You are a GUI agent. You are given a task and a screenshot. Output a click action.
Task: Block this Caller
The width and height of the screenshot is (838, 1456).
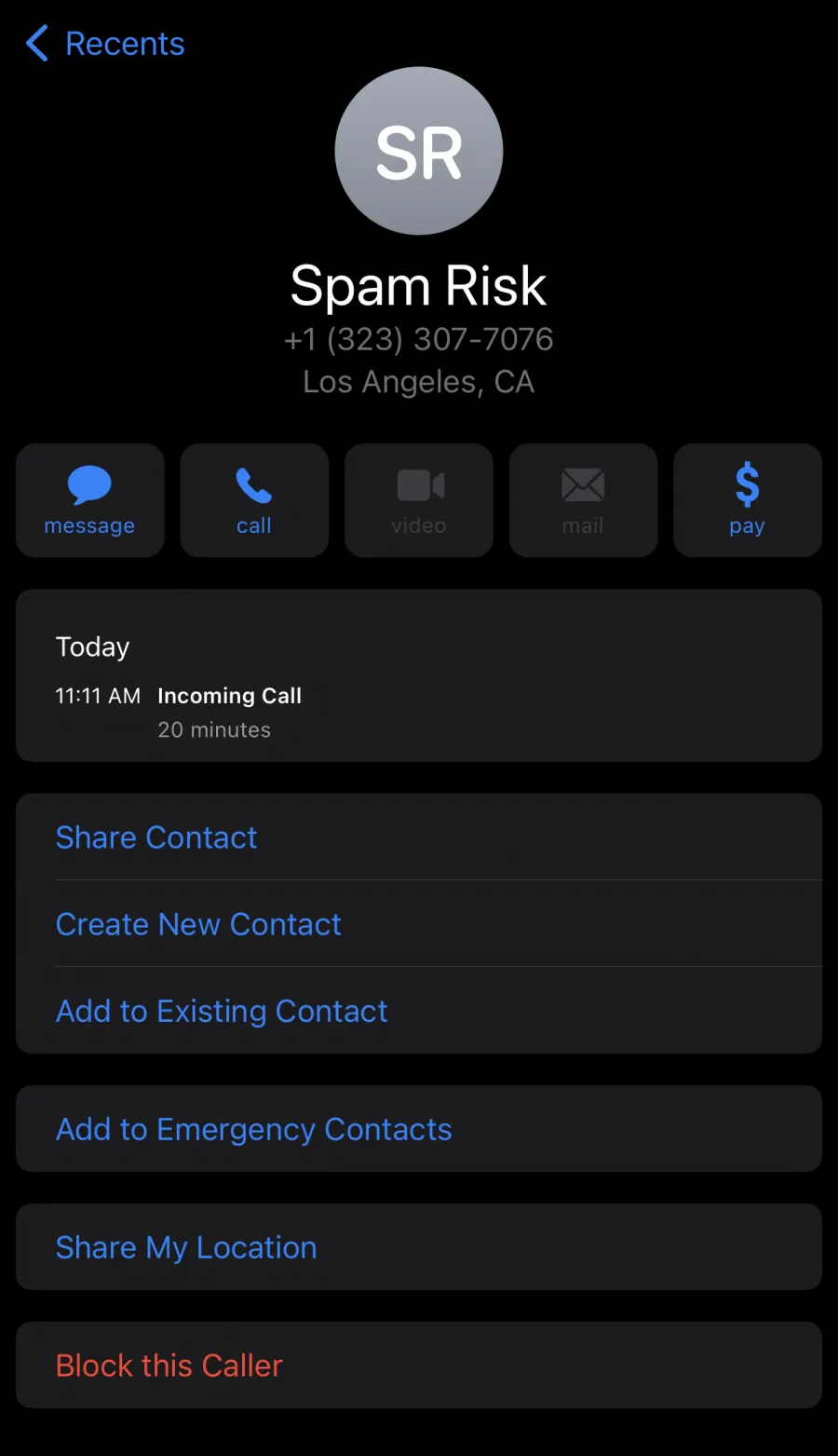tap(419, 1366)
